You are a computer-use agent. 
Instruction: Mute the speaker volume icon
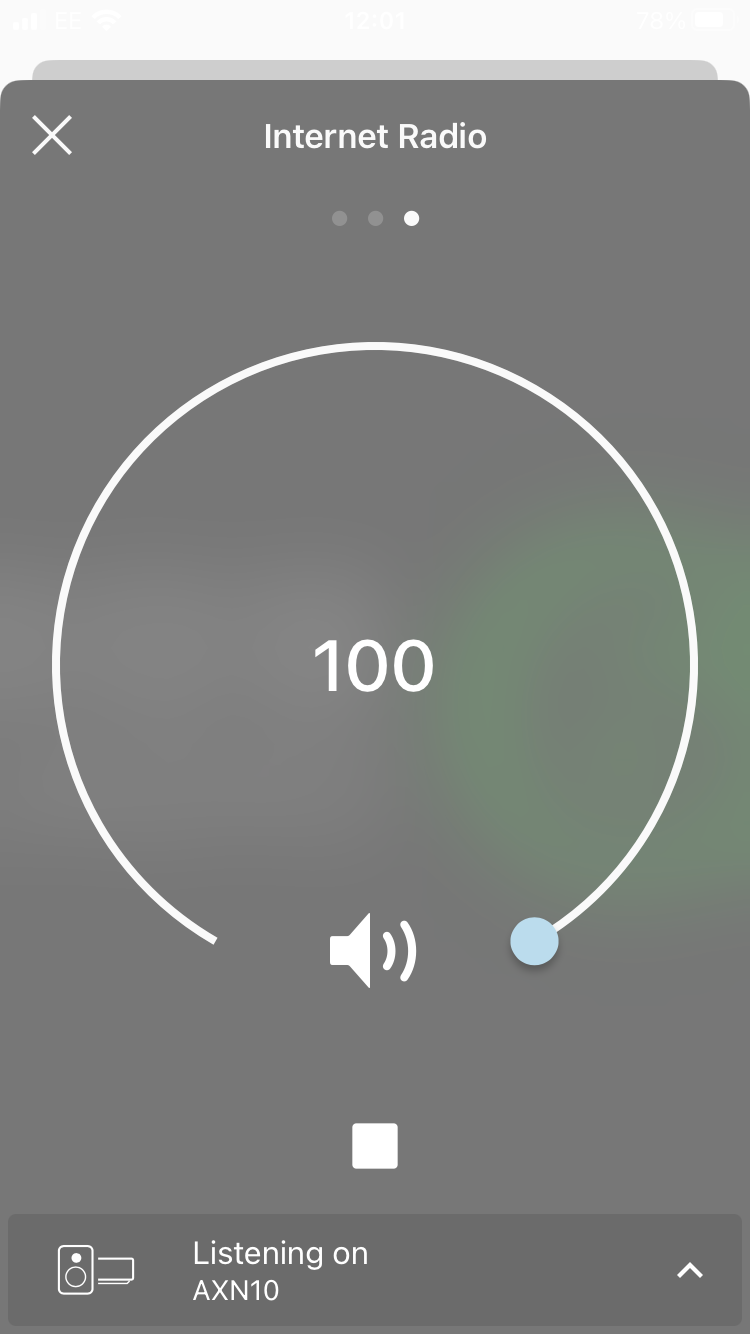point(372,950)
